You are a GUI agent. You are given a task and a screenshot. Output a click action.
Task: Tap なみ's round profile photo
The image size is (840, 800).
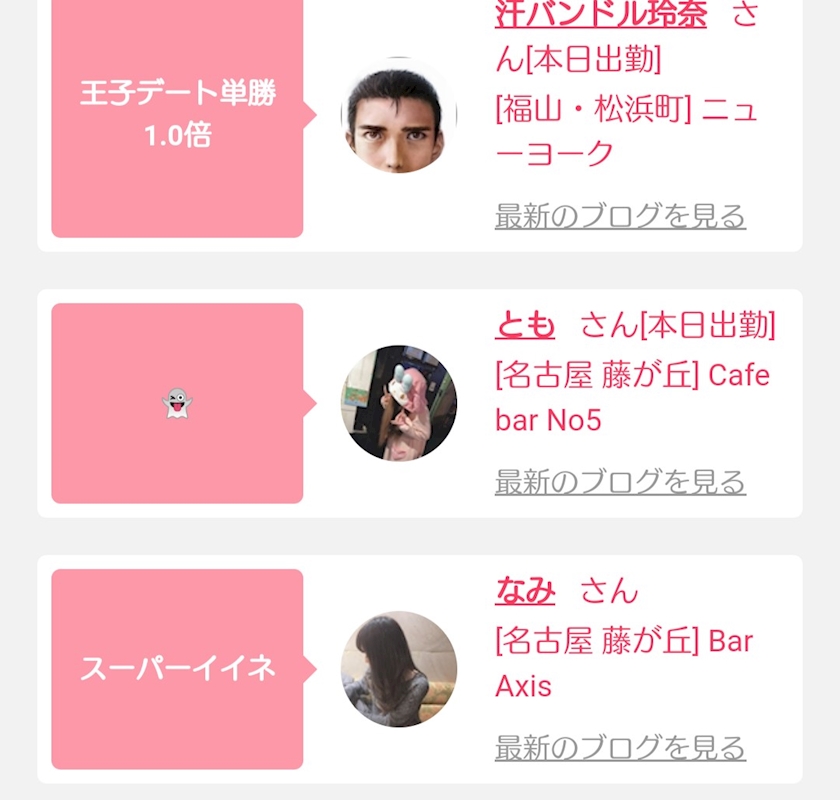click(x=399, y=669)
